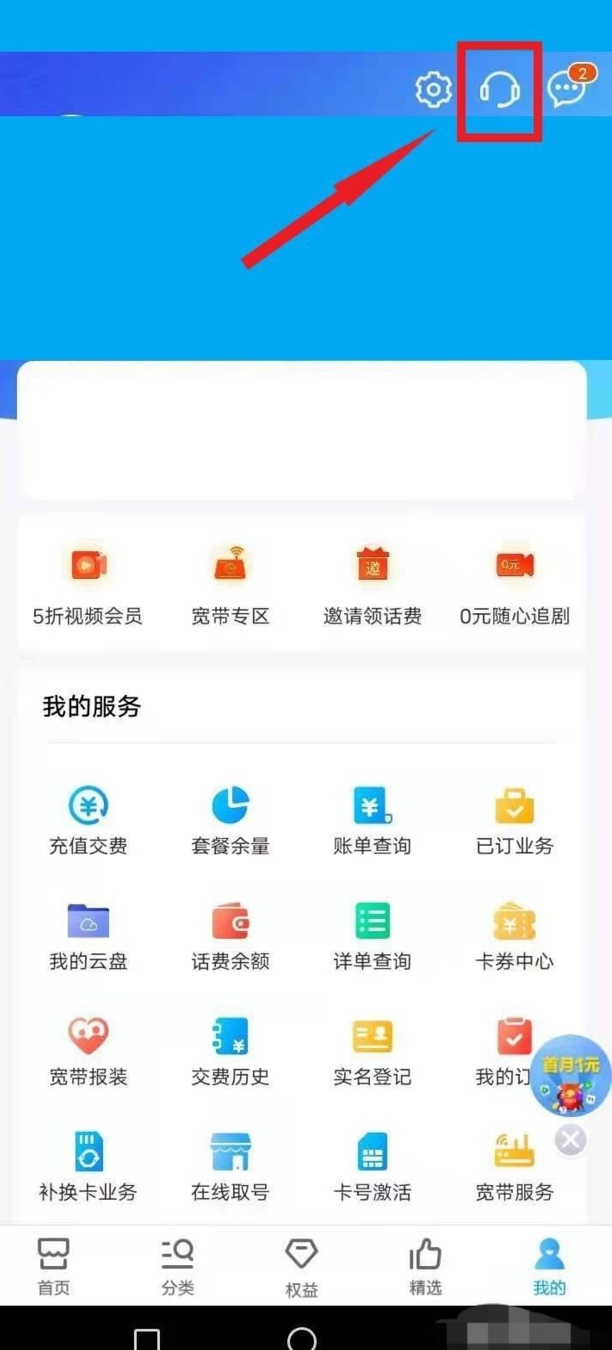This screenshot has height=1350, width=612.
Task: Switch to the 权益 tab
Action: point(301,1266)
